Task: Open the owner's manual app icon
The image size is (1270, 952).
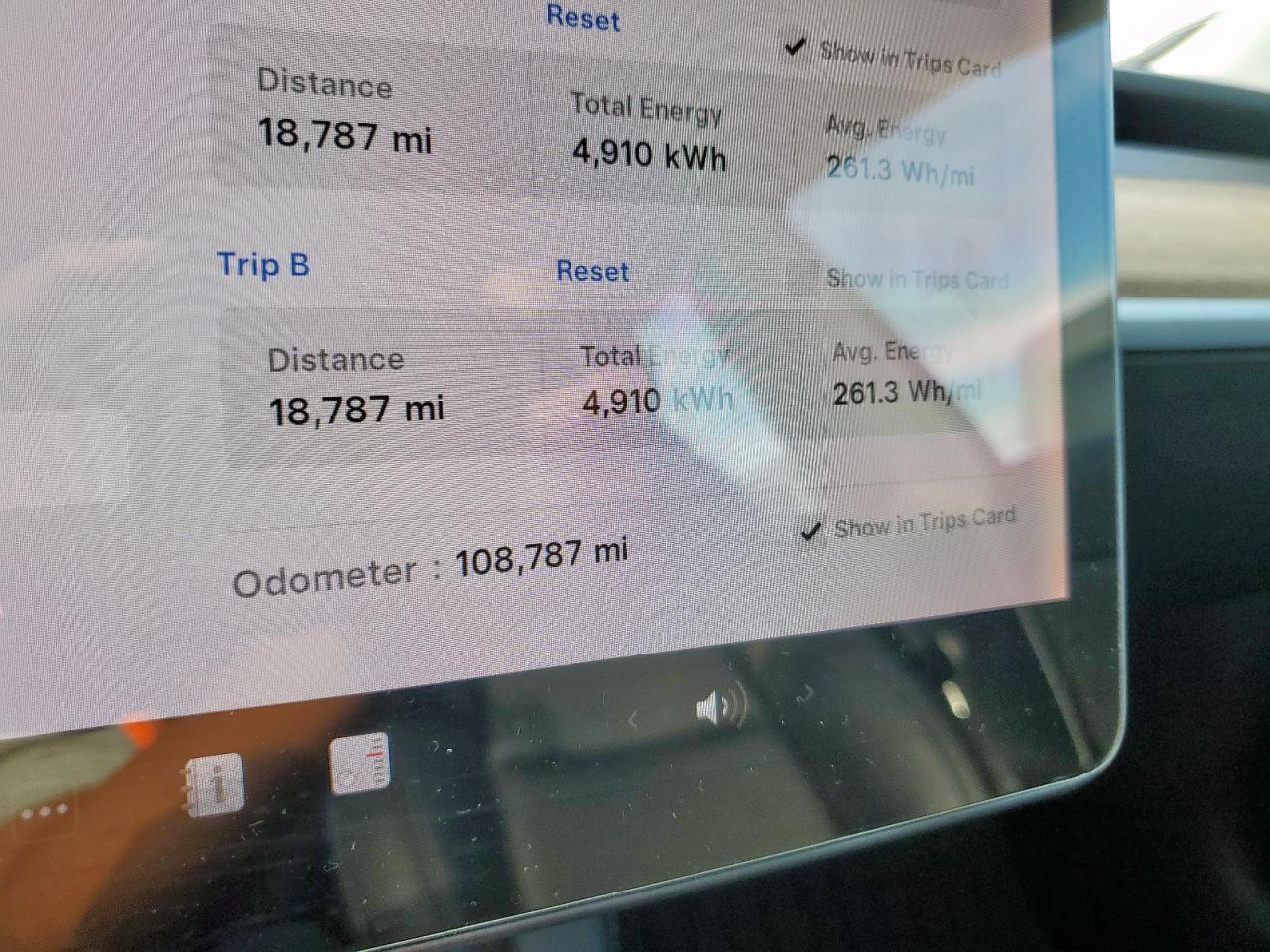Action: coord(213,783)
